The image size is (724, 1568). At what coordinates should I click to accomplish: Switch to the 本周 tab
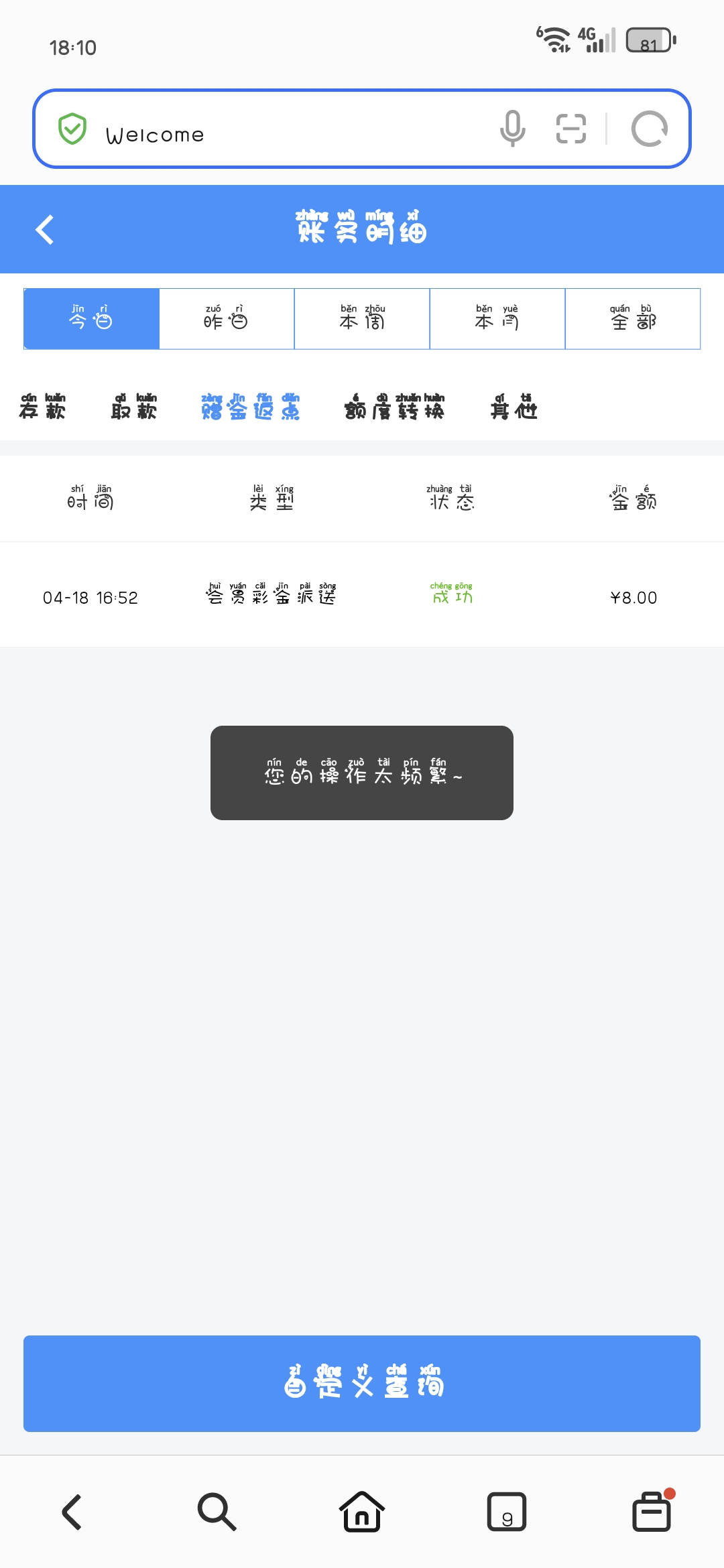coord(362,318)
